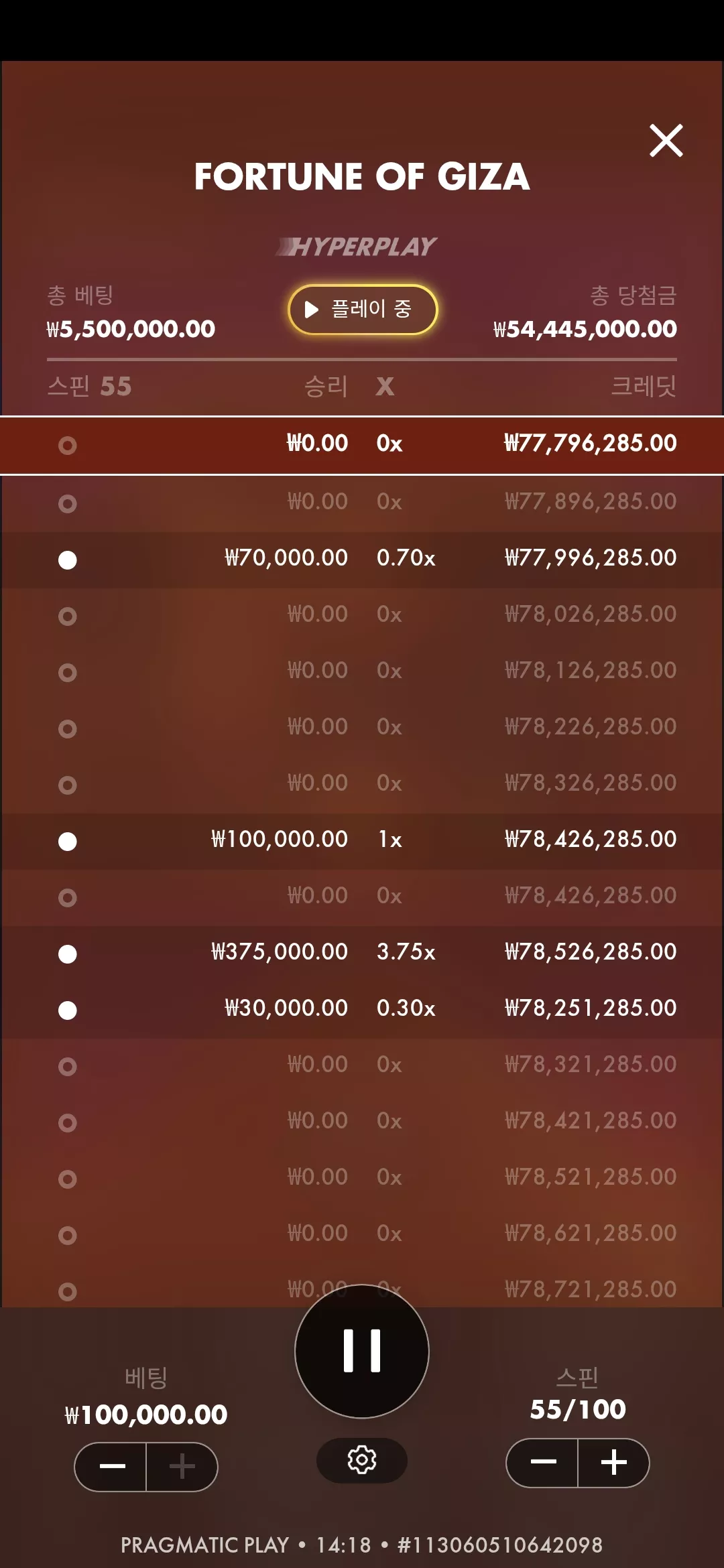The height and width of the screenshot is (1568, 724).
Task: Pause the autoplay spins
Action: pyautogui.click(x=362, y=1351)
